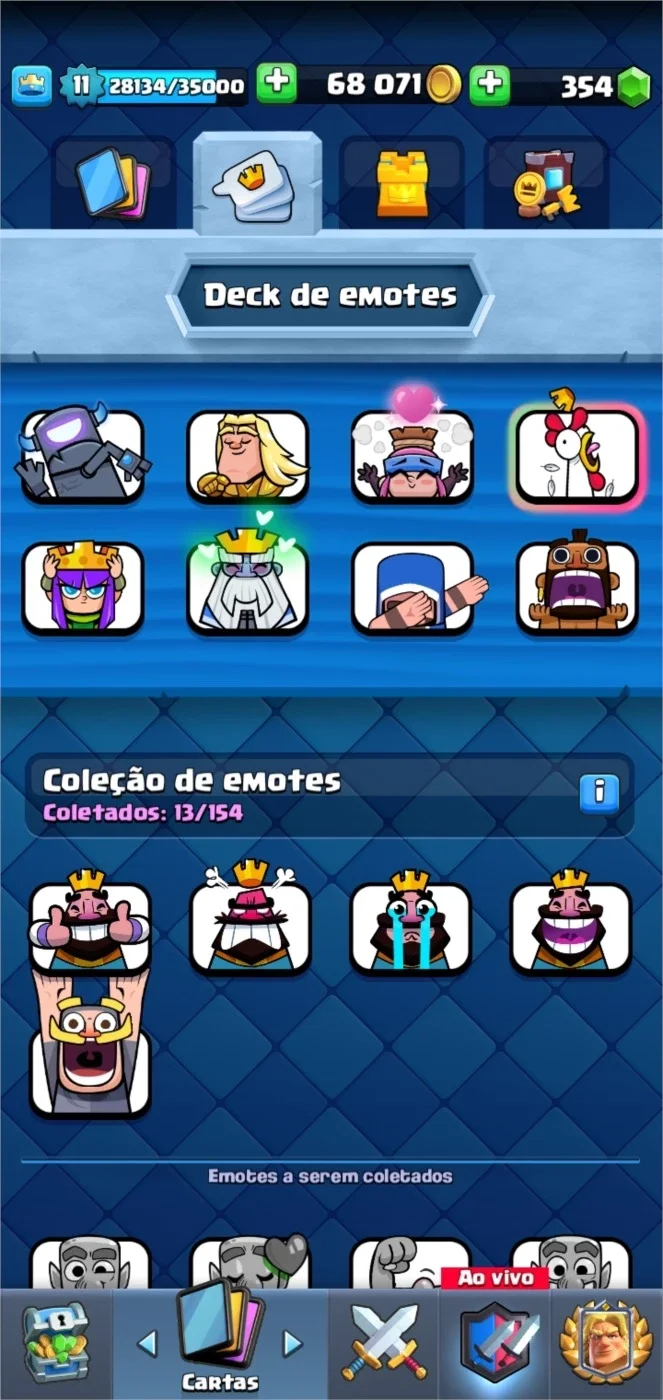The image size is (663, 1400).
Task: Select the Mini P.E.K.K.A emote in deck
Action: 84,456
